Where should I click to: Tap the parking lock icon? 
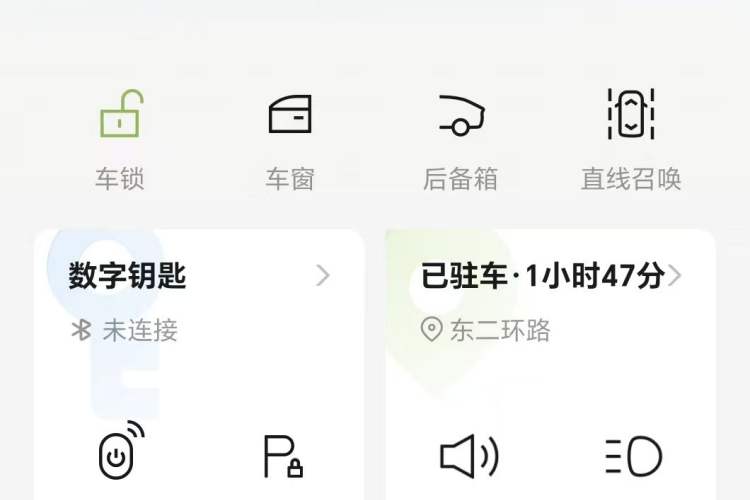click(282, 457)
